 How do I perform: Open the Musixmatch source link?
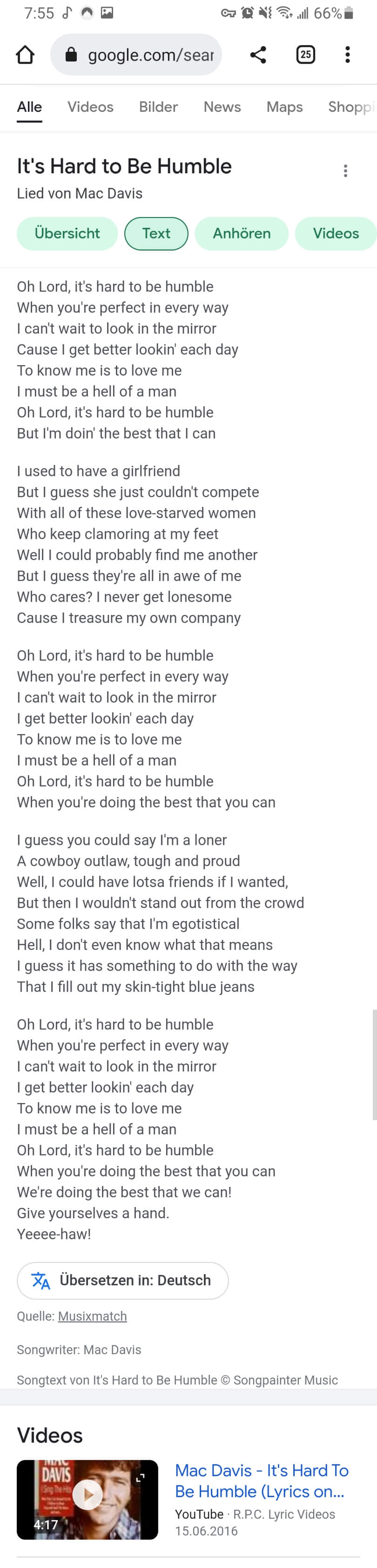pos(93,1316)
